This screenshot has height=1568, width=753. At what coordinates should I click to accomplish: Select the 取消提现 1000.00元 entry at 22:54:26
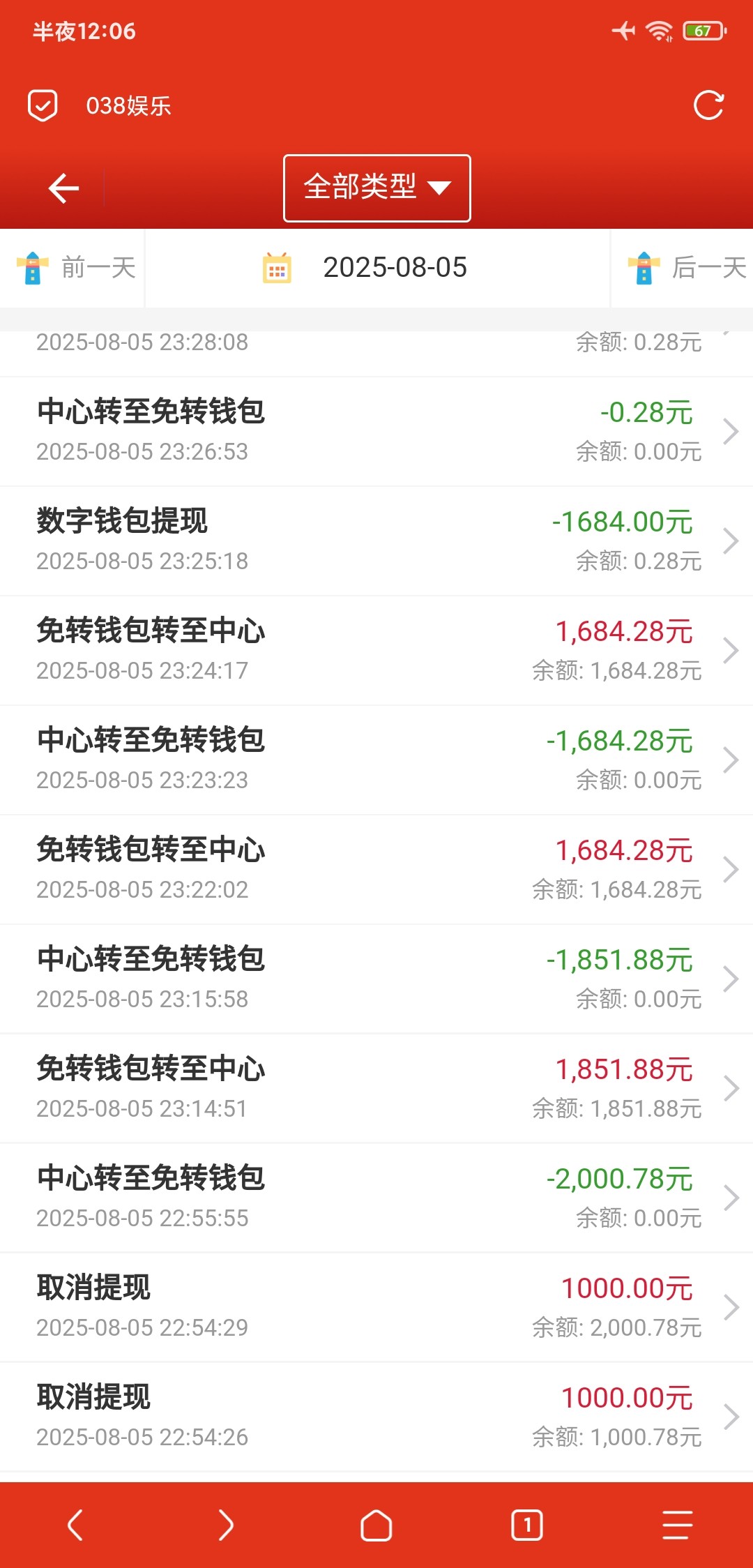click(376, 1416)
